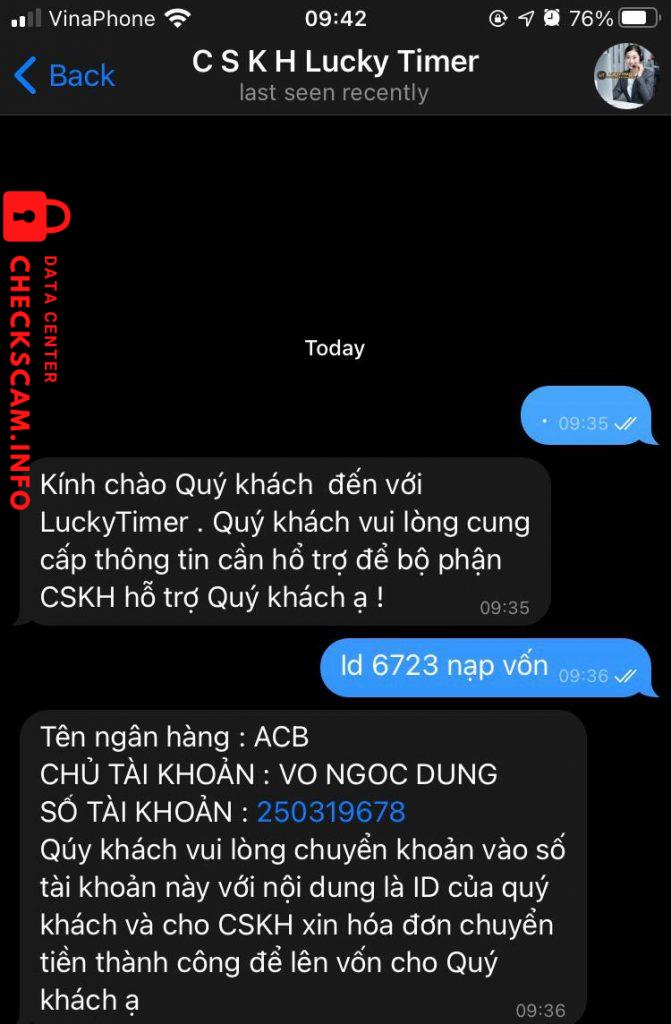Viewport: 671px width, 1024px height.
Task: Tap the account number 250319678 link
Action: (330, 811)
